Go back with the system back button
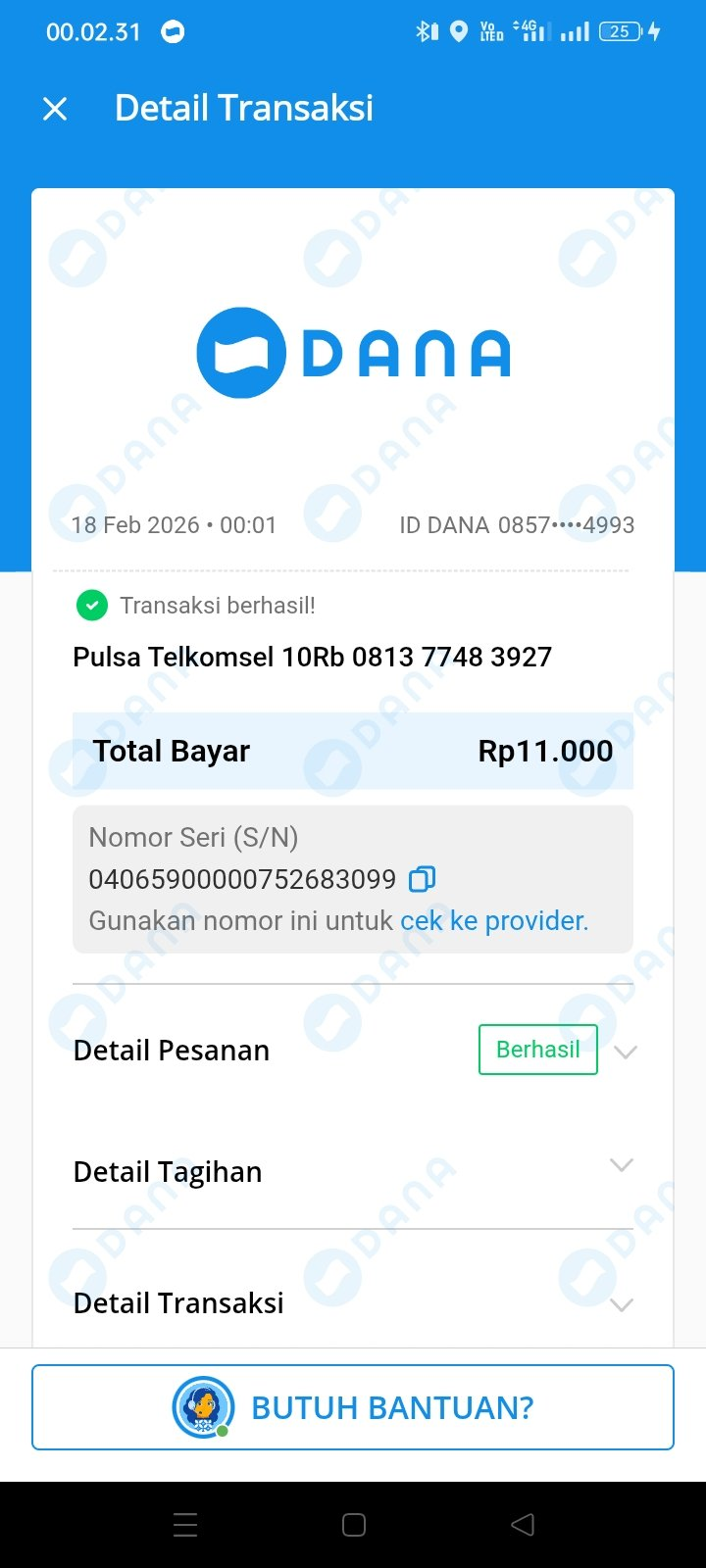 click(x=523, y=1525)
